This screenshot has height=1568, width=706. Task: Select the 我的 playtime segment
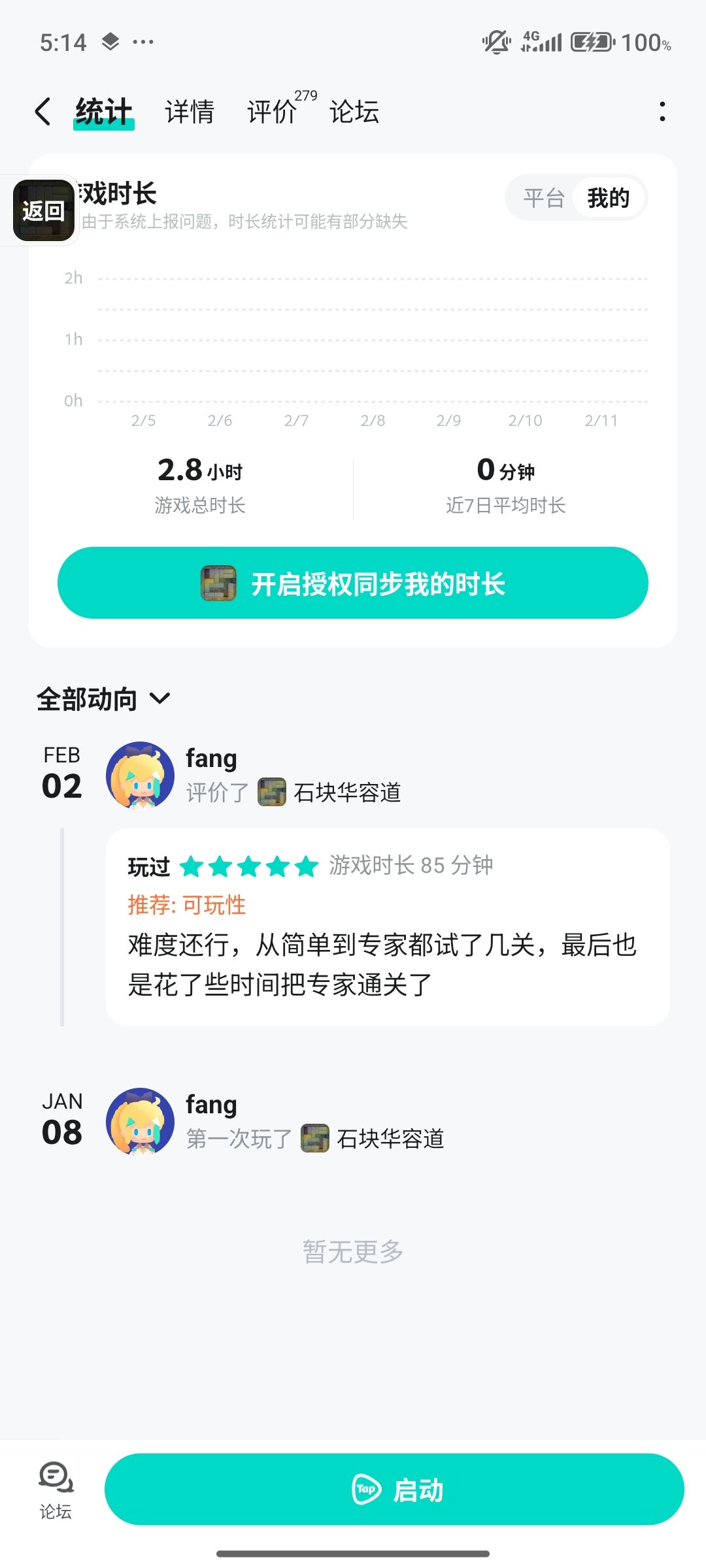(x=608, y=198)
